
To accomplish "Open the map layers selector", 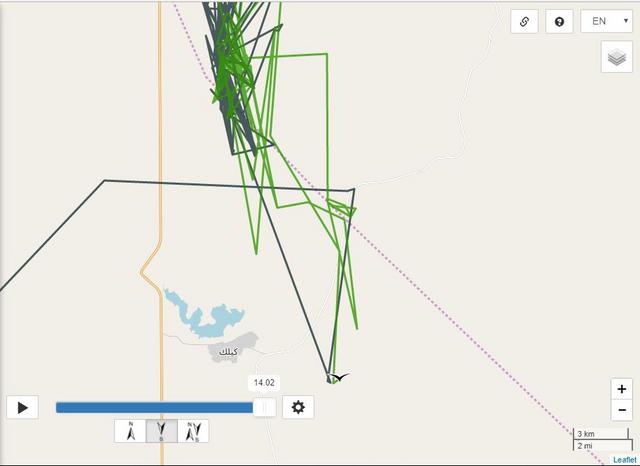I will (x=616, y=57).
